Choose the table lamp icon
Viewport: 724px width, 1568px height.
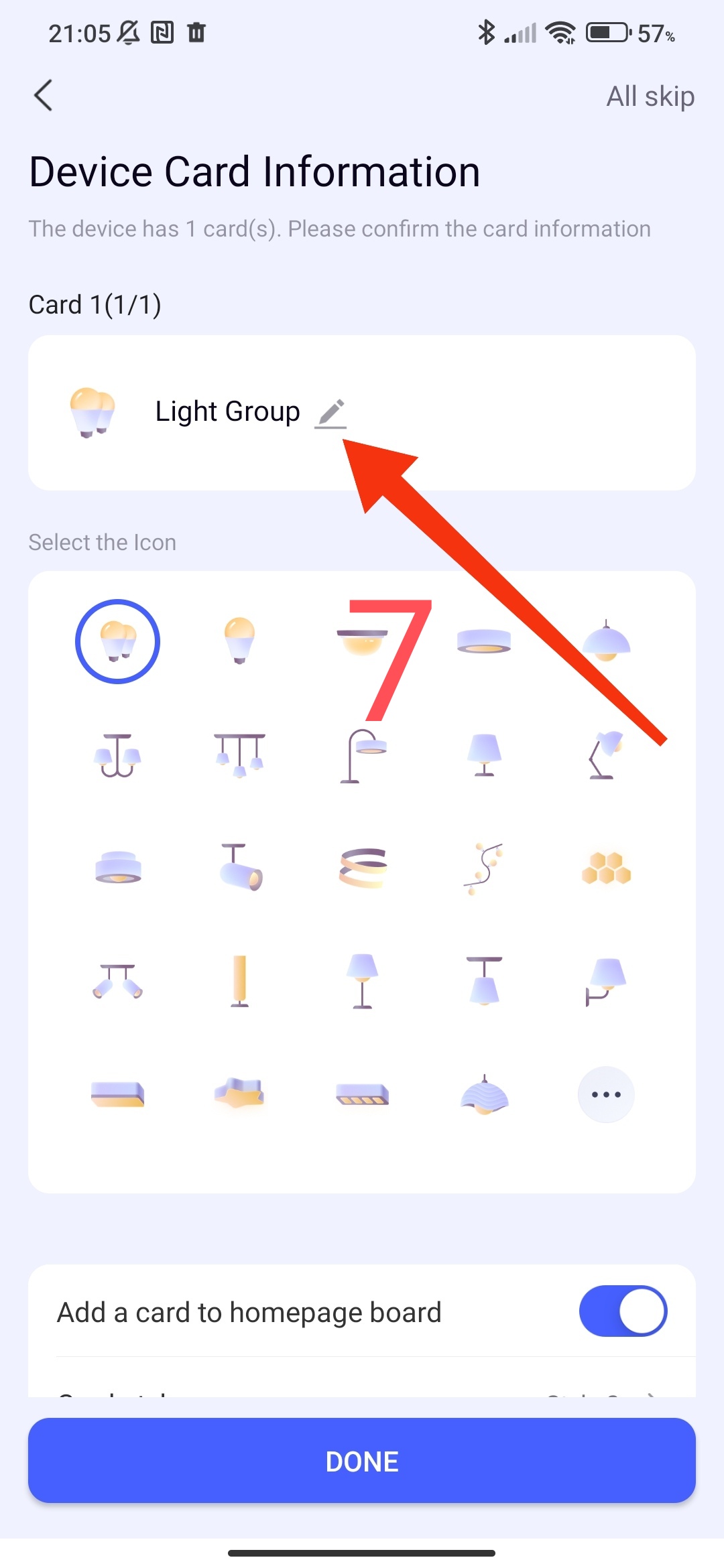click(x=484, y=755)
